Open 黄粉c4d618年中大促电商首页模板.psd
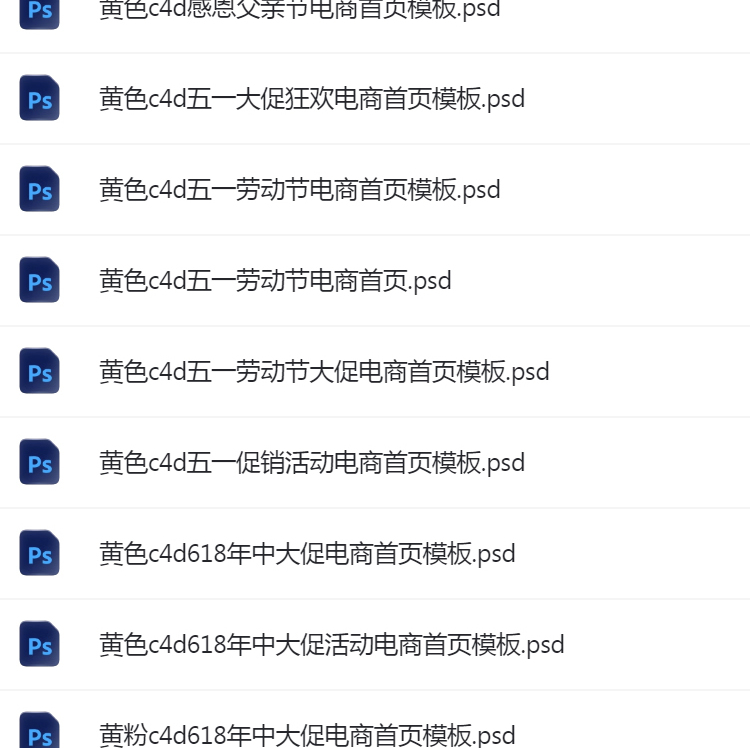The width and height of the screenshot is (750, 748). pos(307,736)
